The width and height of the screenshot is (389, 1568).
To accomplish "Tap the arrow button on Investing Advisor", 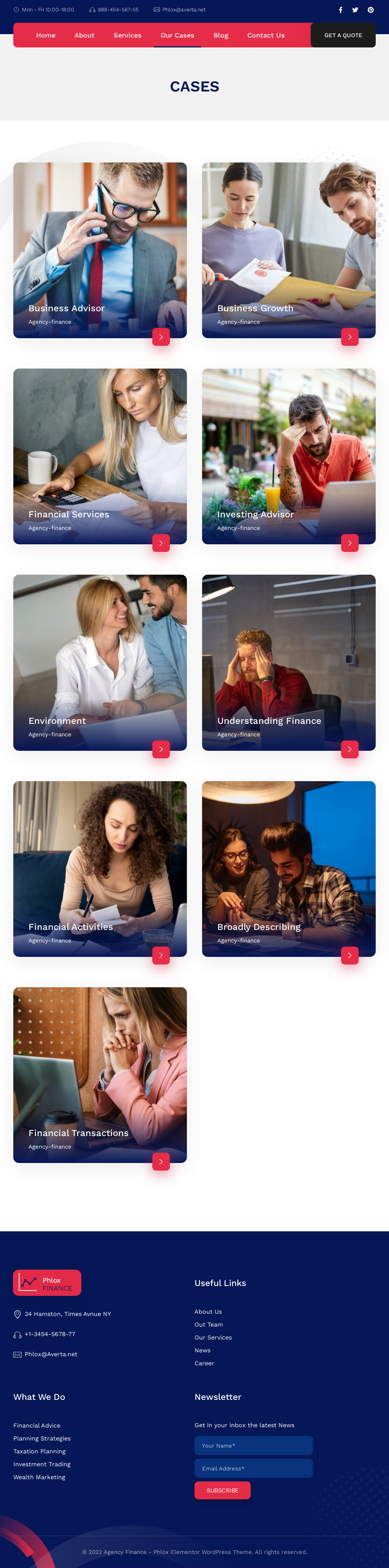I will click(349, 543).
